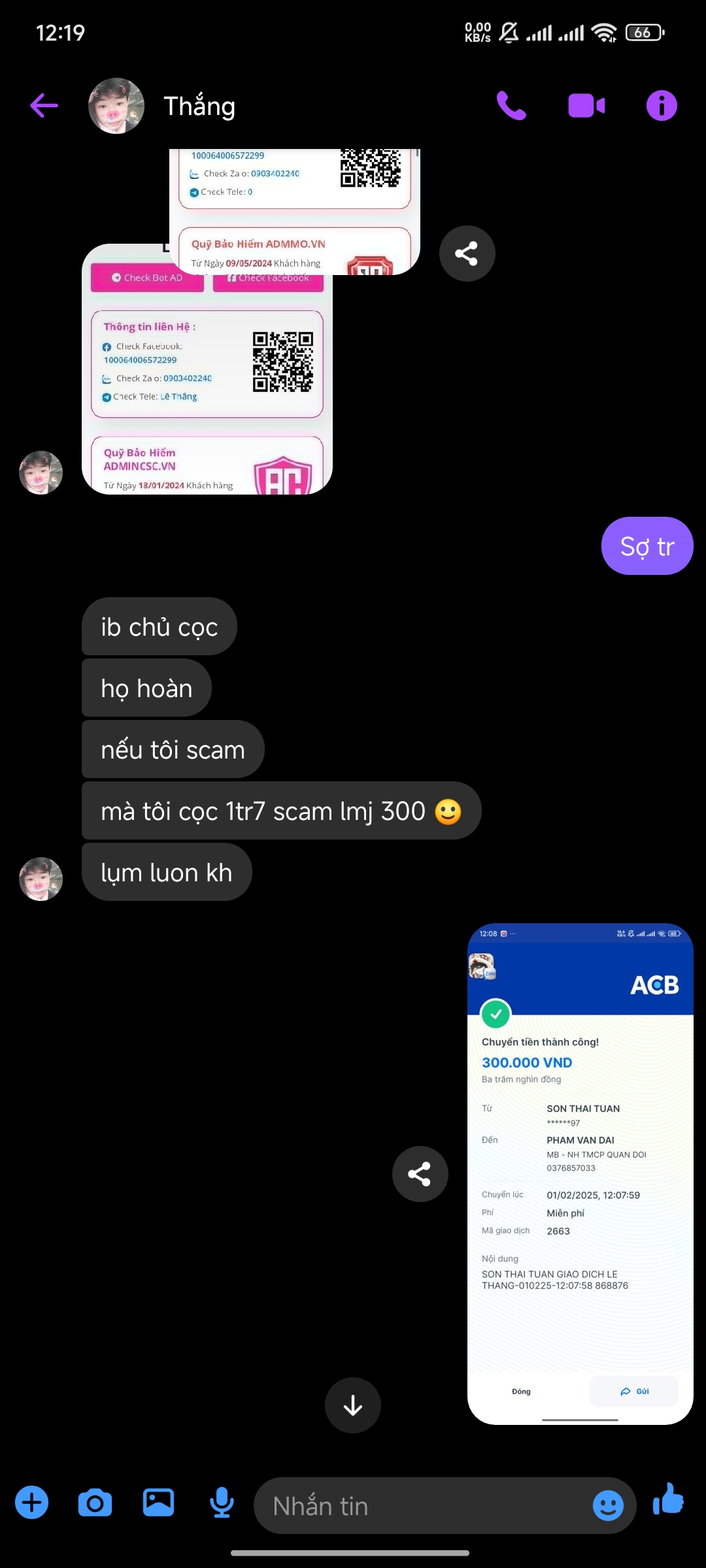Open the ADMINCSC.VN screenshot image

(207, 369)
